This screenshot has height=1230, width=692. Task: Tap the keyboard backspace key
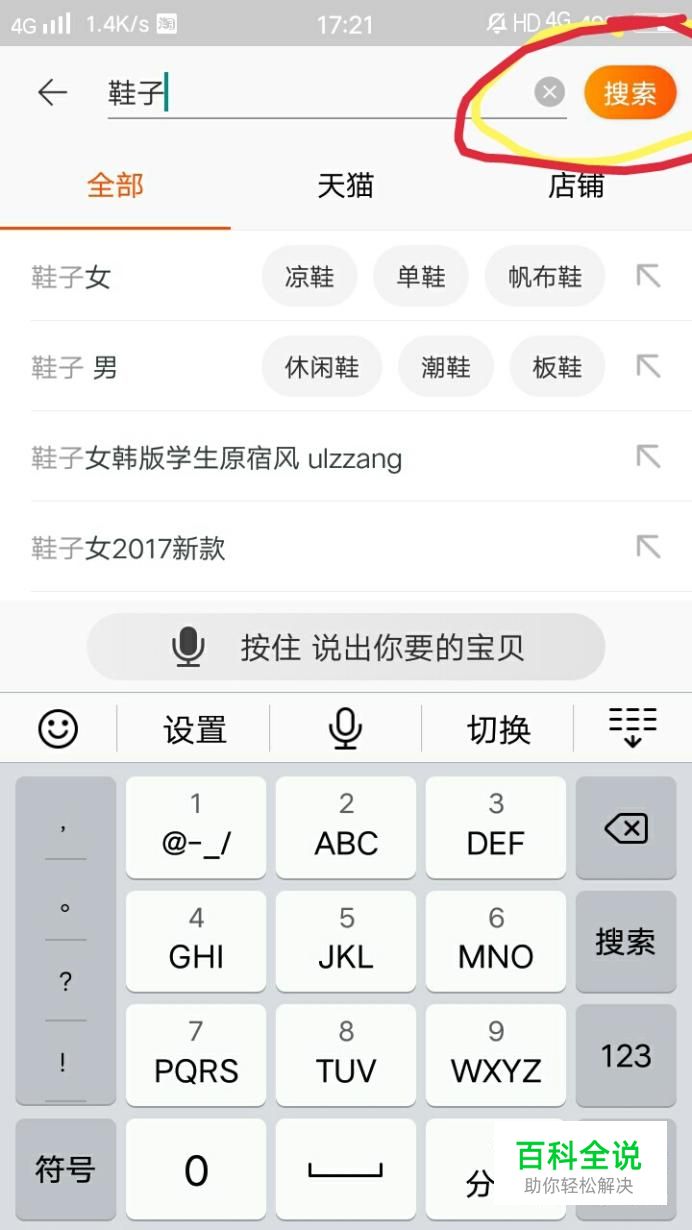[626, 828]
